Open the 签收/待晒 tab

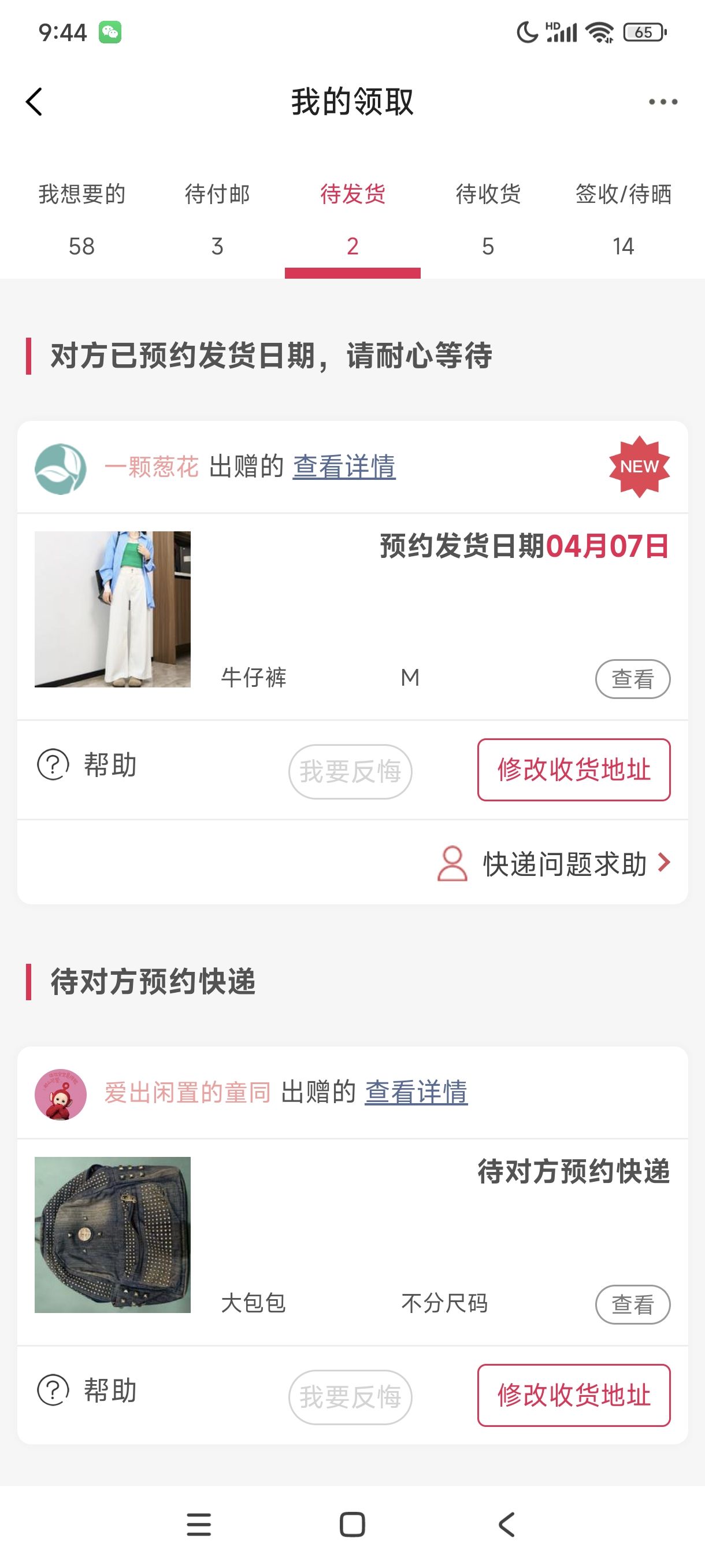pos(623,219)
